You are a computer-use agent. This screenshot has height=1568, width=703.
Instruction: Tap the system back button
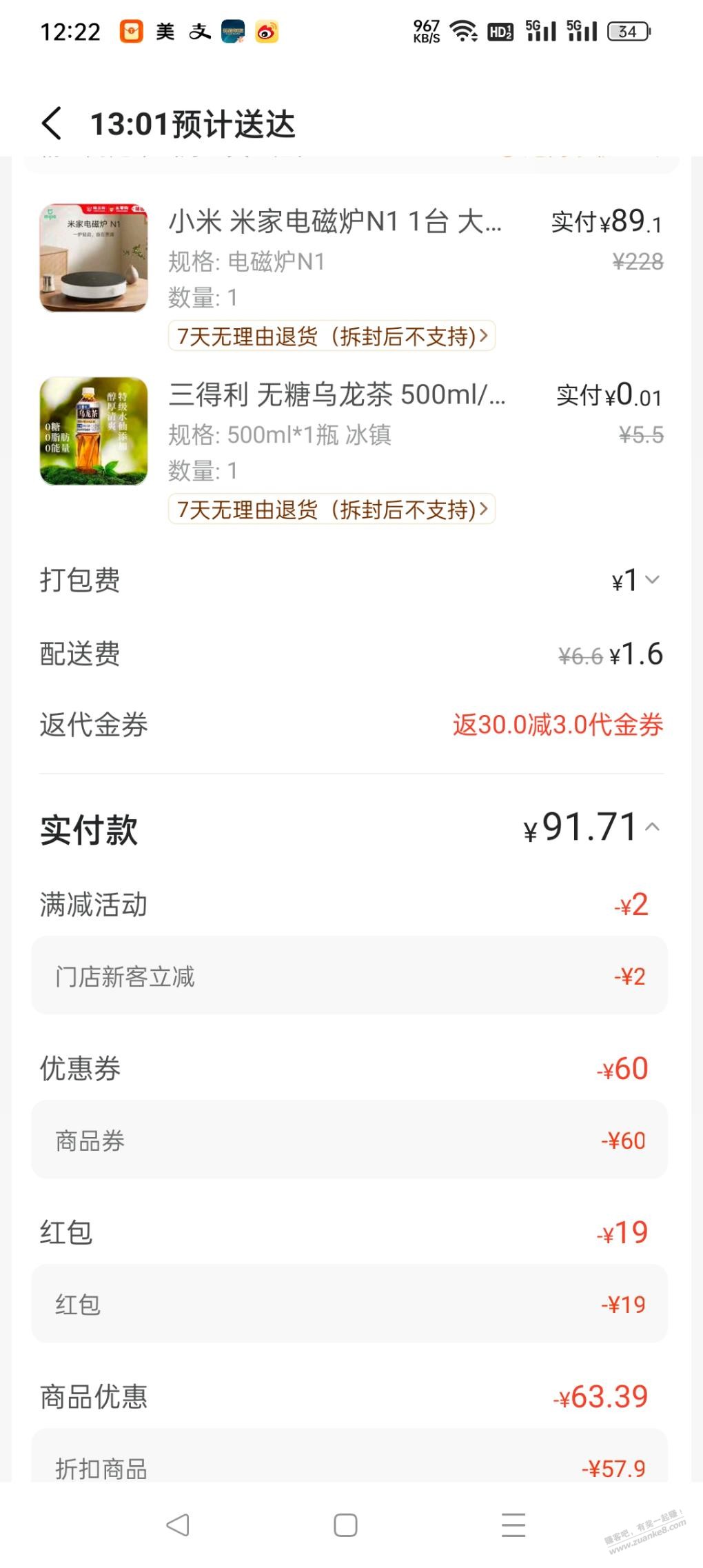click(x=178, y=1525)
